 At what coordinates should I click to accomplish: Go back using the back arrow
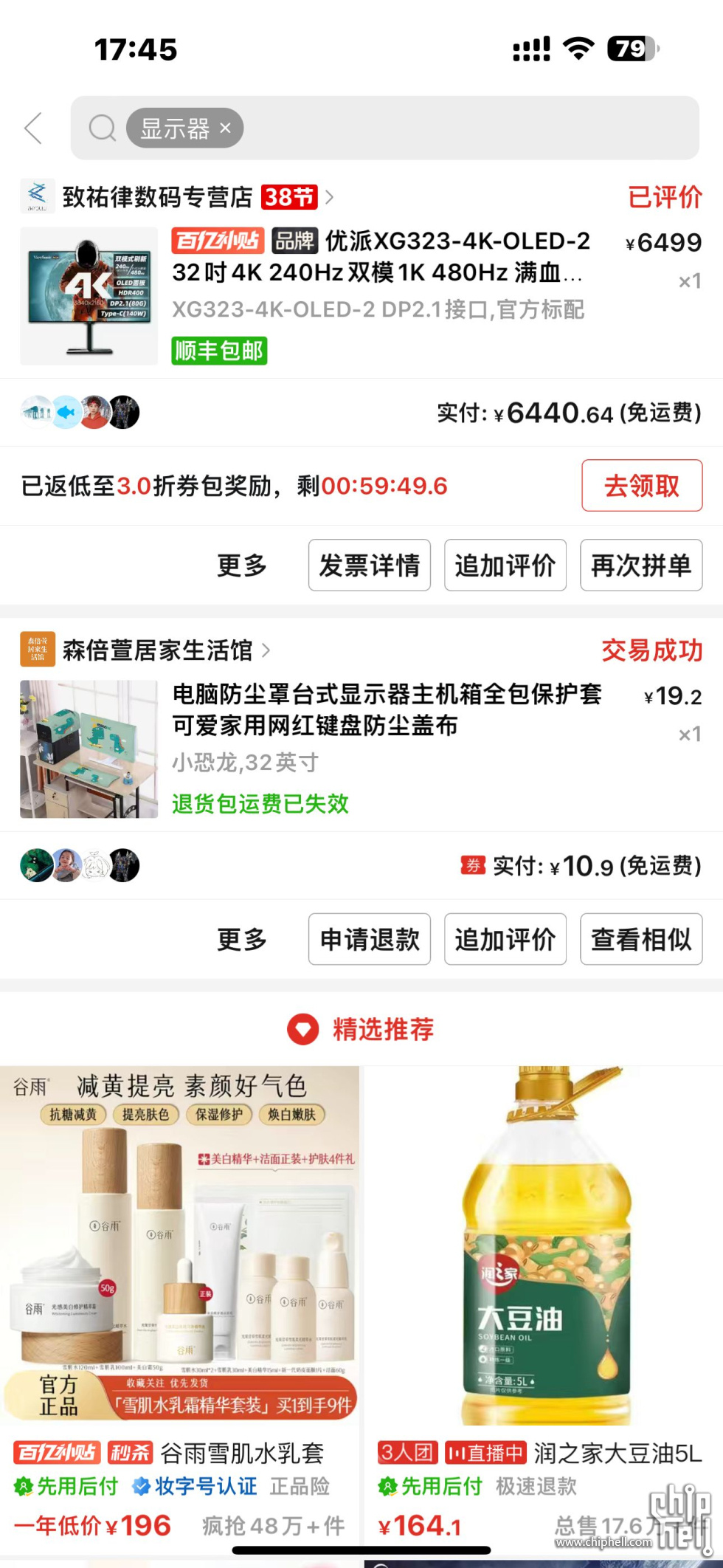coord(34,128)
